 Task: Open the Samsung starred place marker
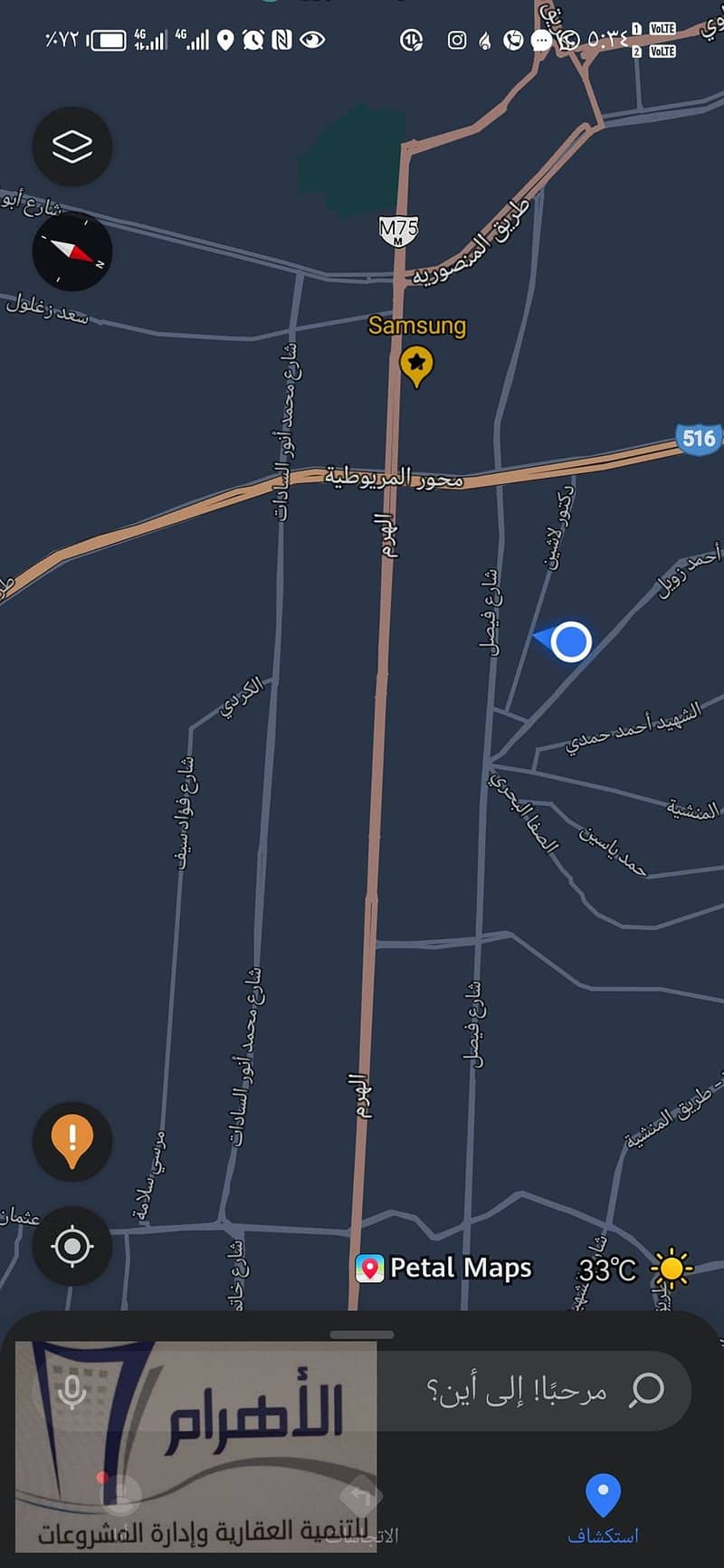pyautogui.click(x=416, y=366)
